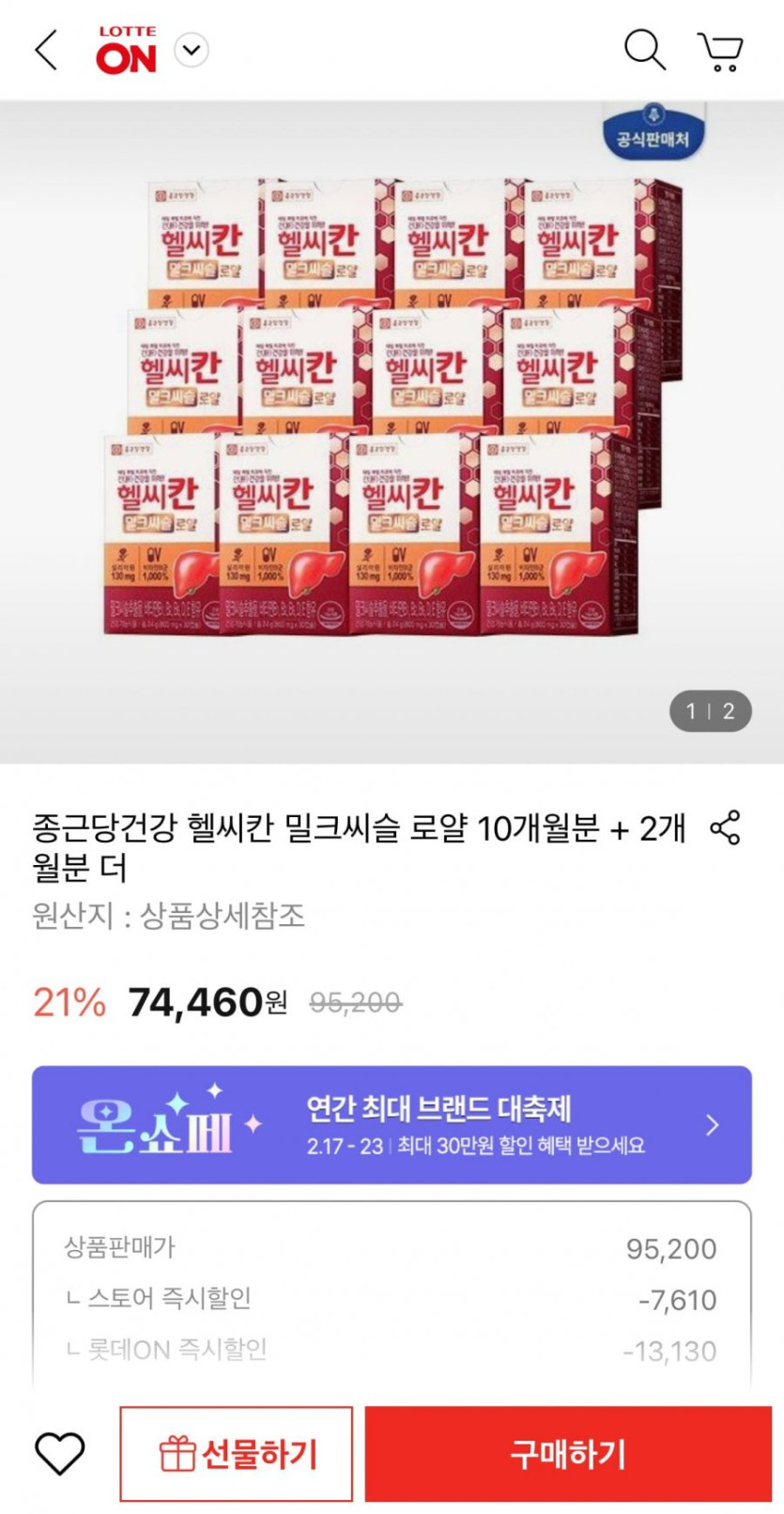Image resolution: width=784 pixels, height=1514 pixels.
Task: Open product search
Action: click(644, 49)
